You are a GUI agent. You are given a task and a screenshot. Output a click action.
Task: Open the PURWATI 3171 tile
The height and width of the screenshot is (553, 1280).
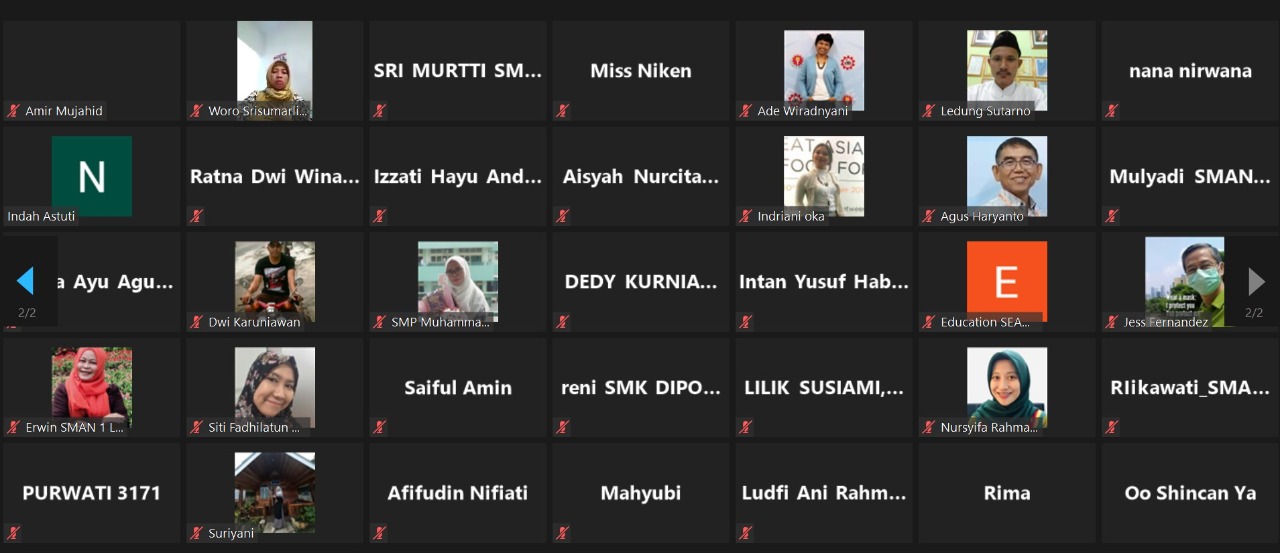pyautogui.click(x=91, y=492)
